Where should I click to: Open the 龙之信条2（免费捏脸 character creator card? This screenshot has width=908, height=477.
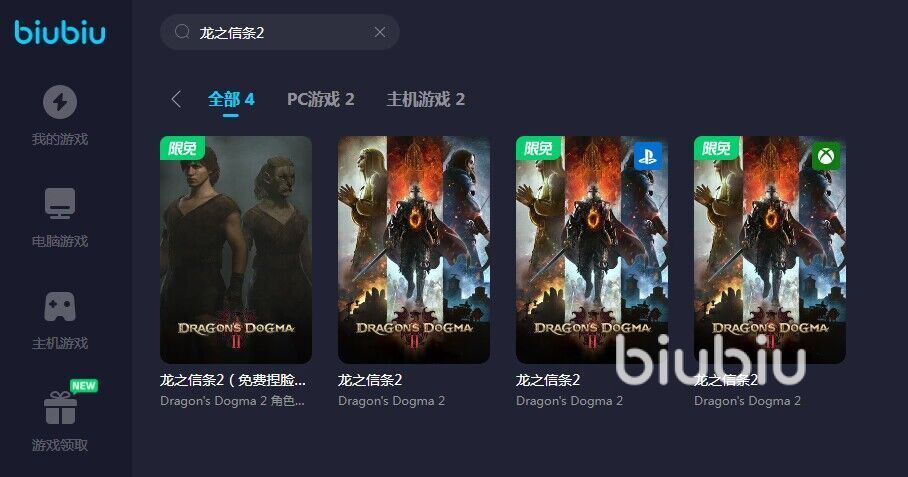click(236, 250)
